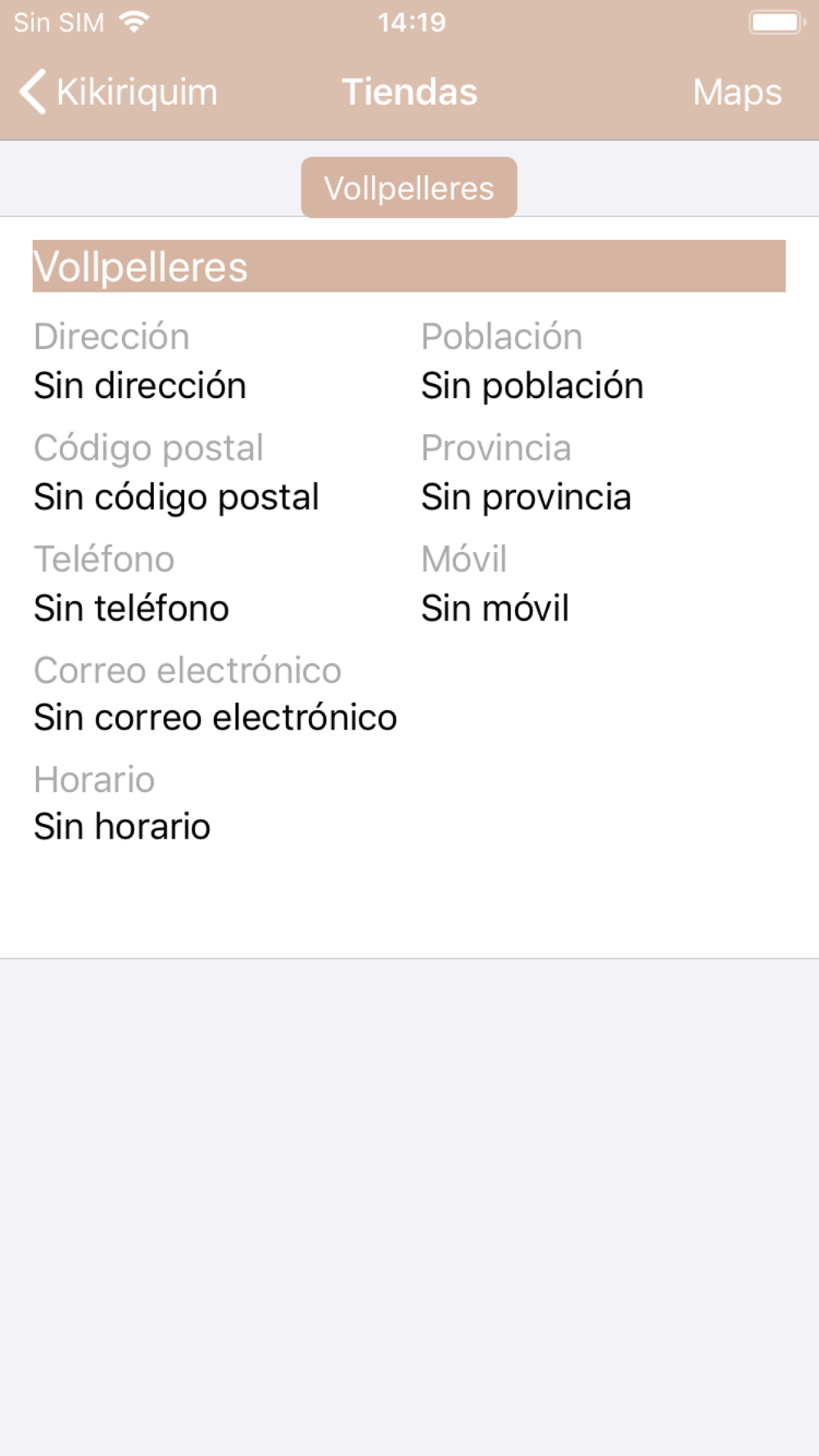
Task: Go back to Kikiriquim
Action: coord(119,92)
